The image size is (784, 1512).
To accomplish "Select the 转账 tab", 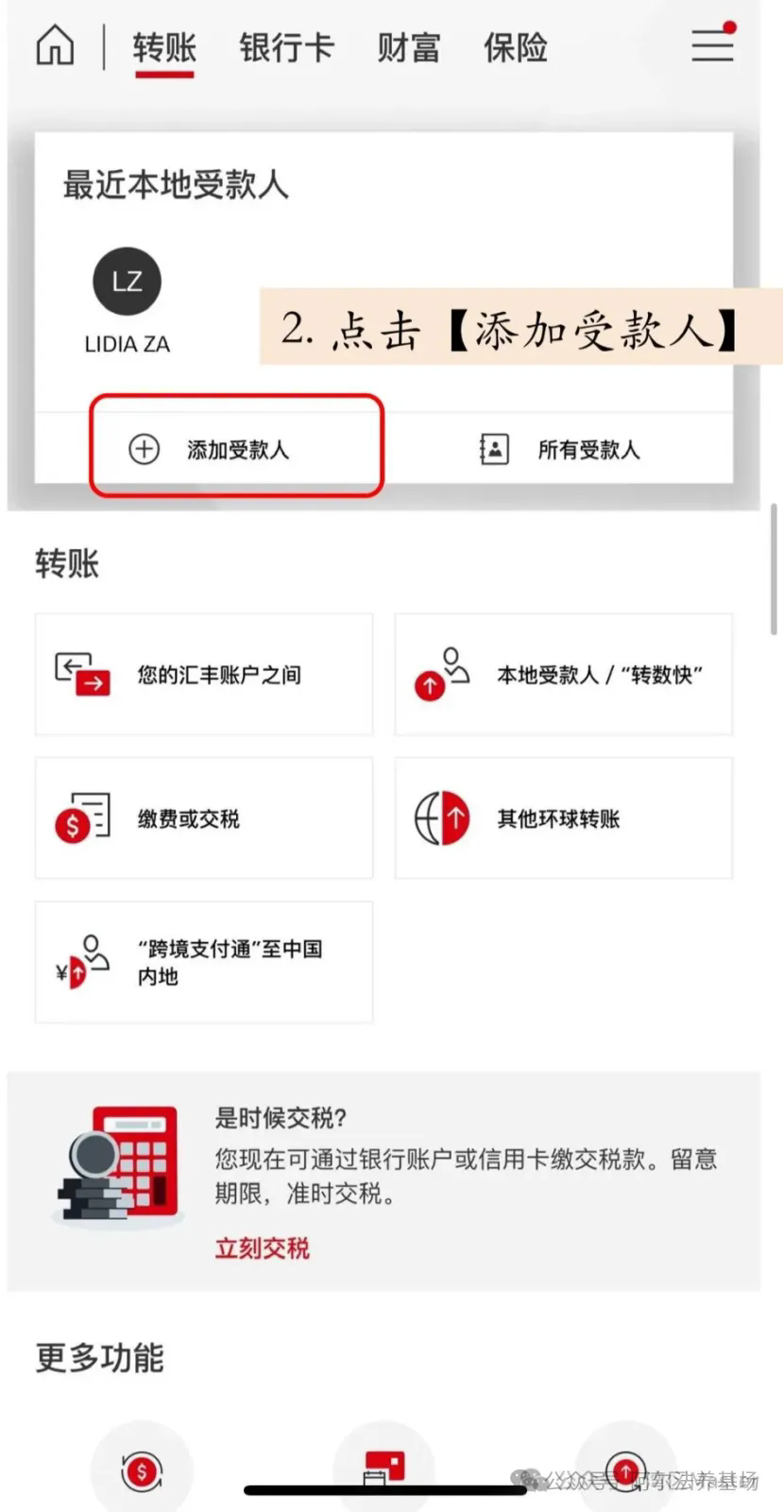I will coord(164,47).
